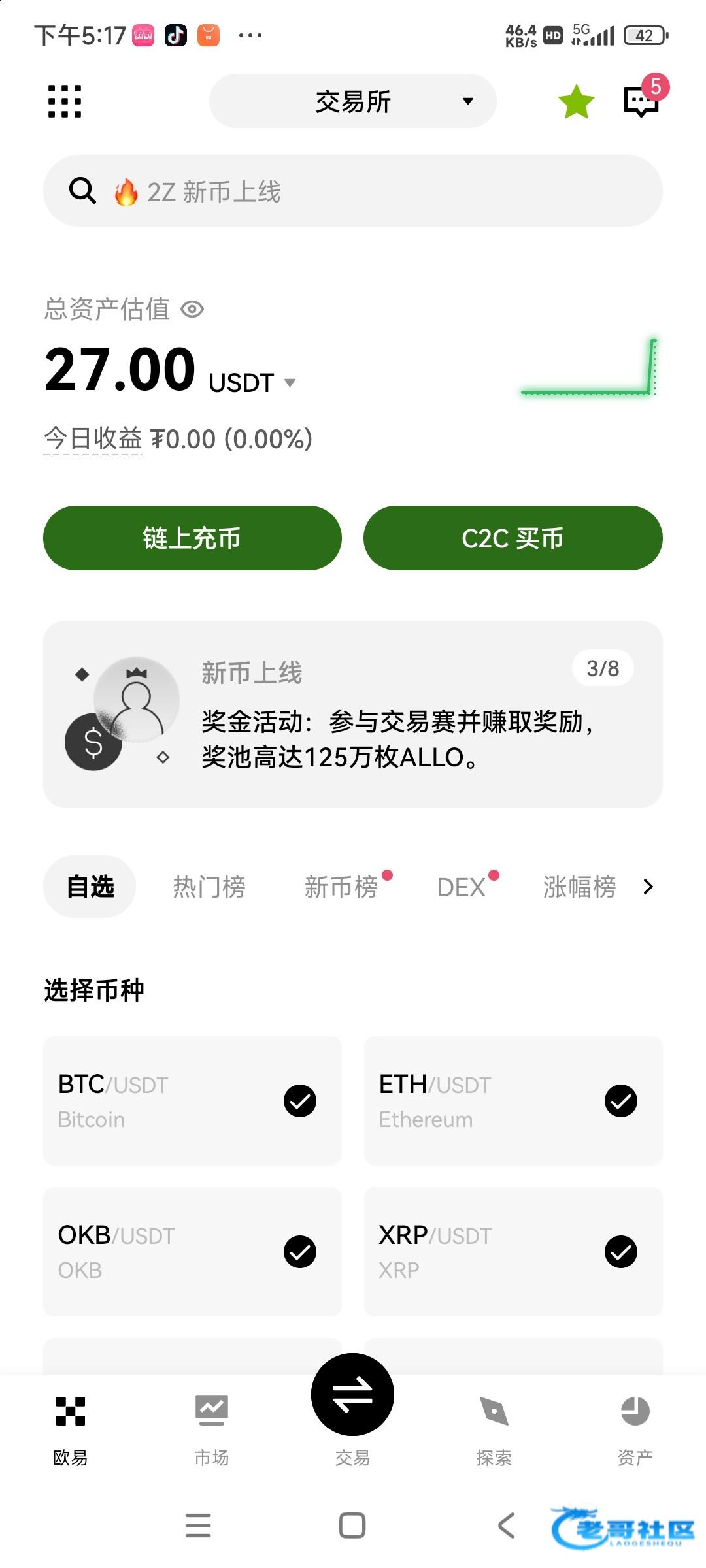Tap the green star rewards icon

pos(576,102)
